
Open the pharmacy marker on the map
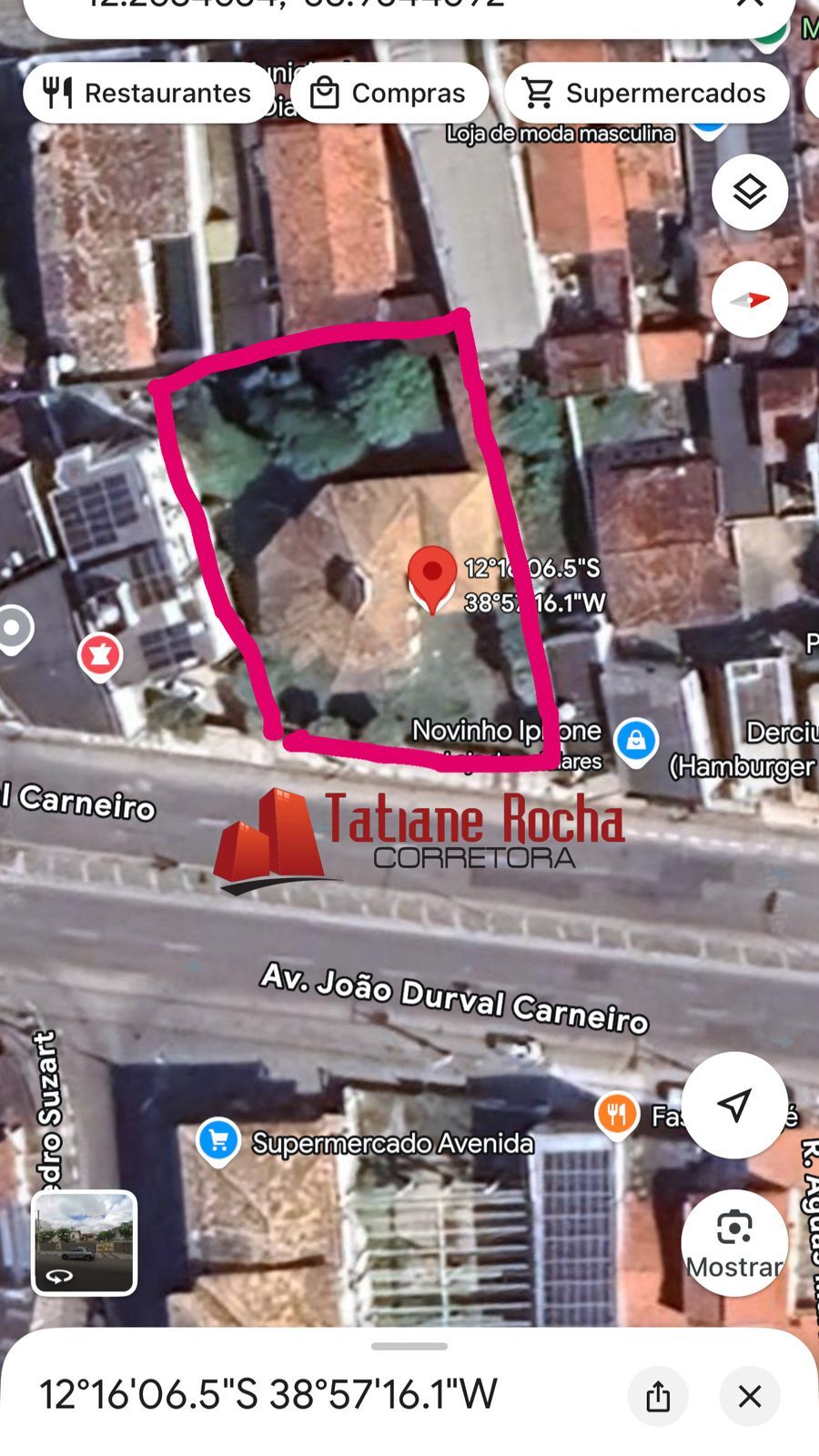click(x=100, y=655)
